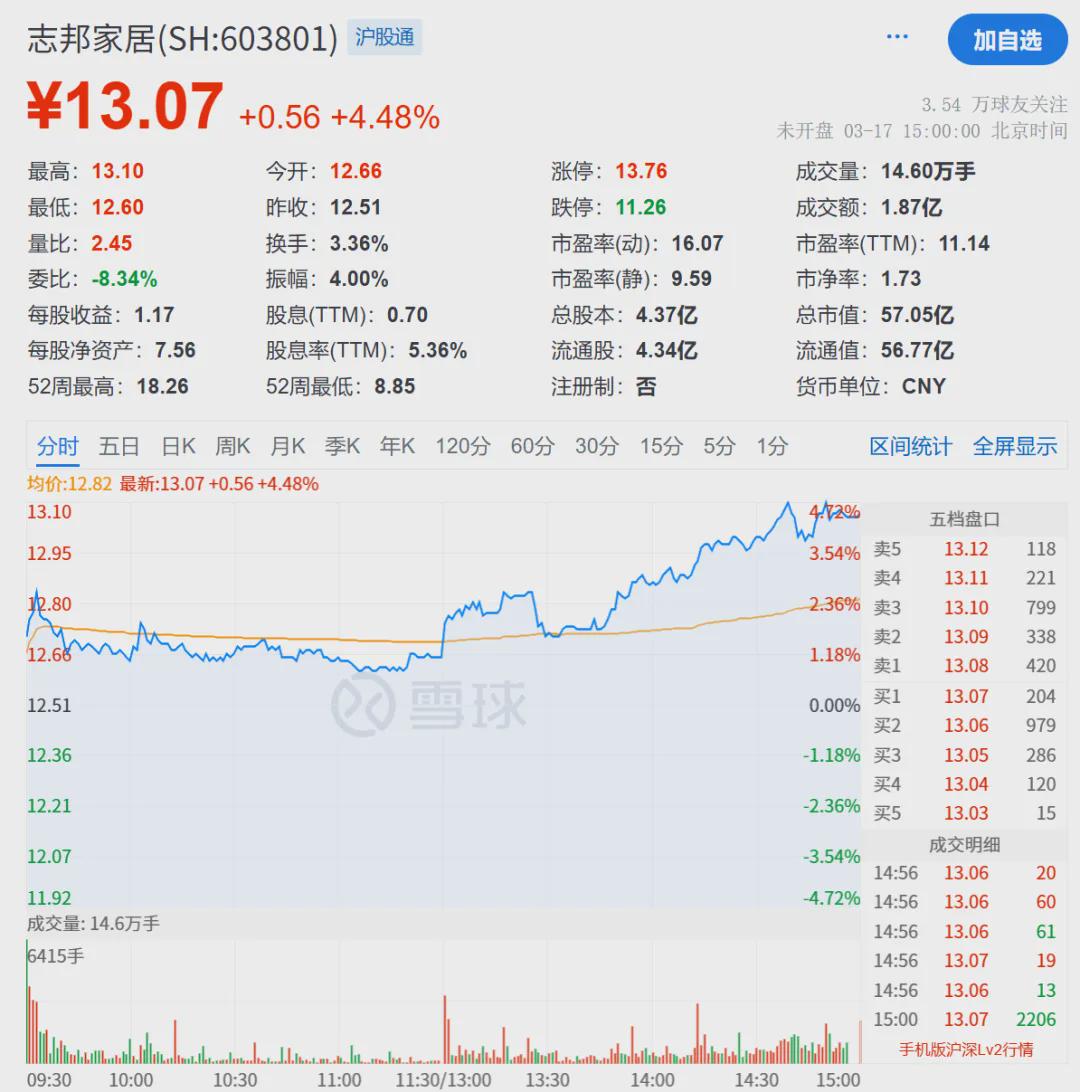Select the 60分 chart tab
Viewport: 1080px width, 1092px height.
(x=533, y=446)
